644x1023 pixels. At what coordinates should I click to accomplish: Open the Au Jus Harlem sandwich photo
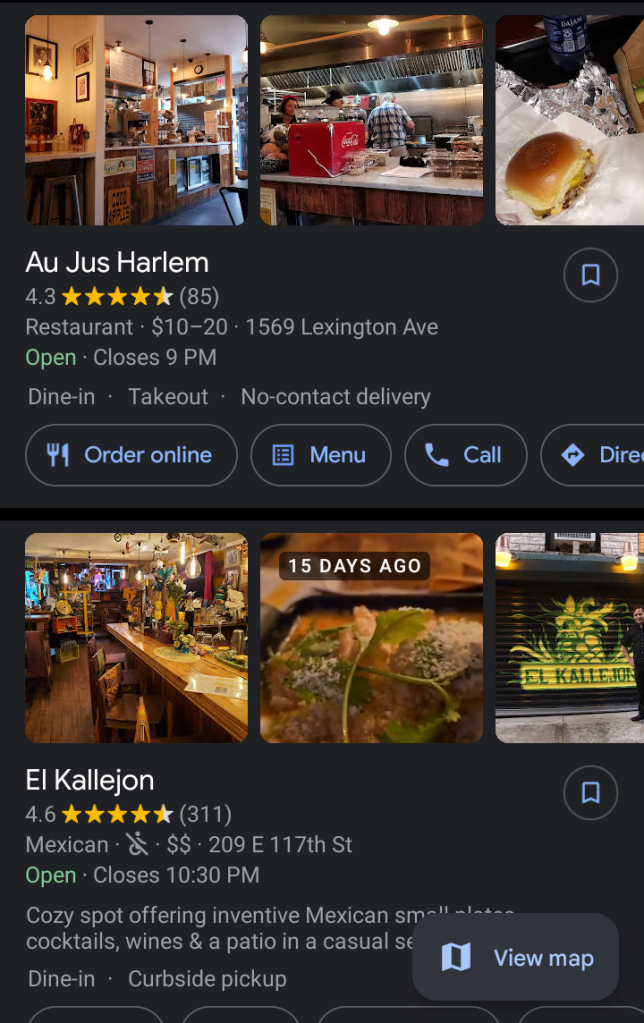569,120
